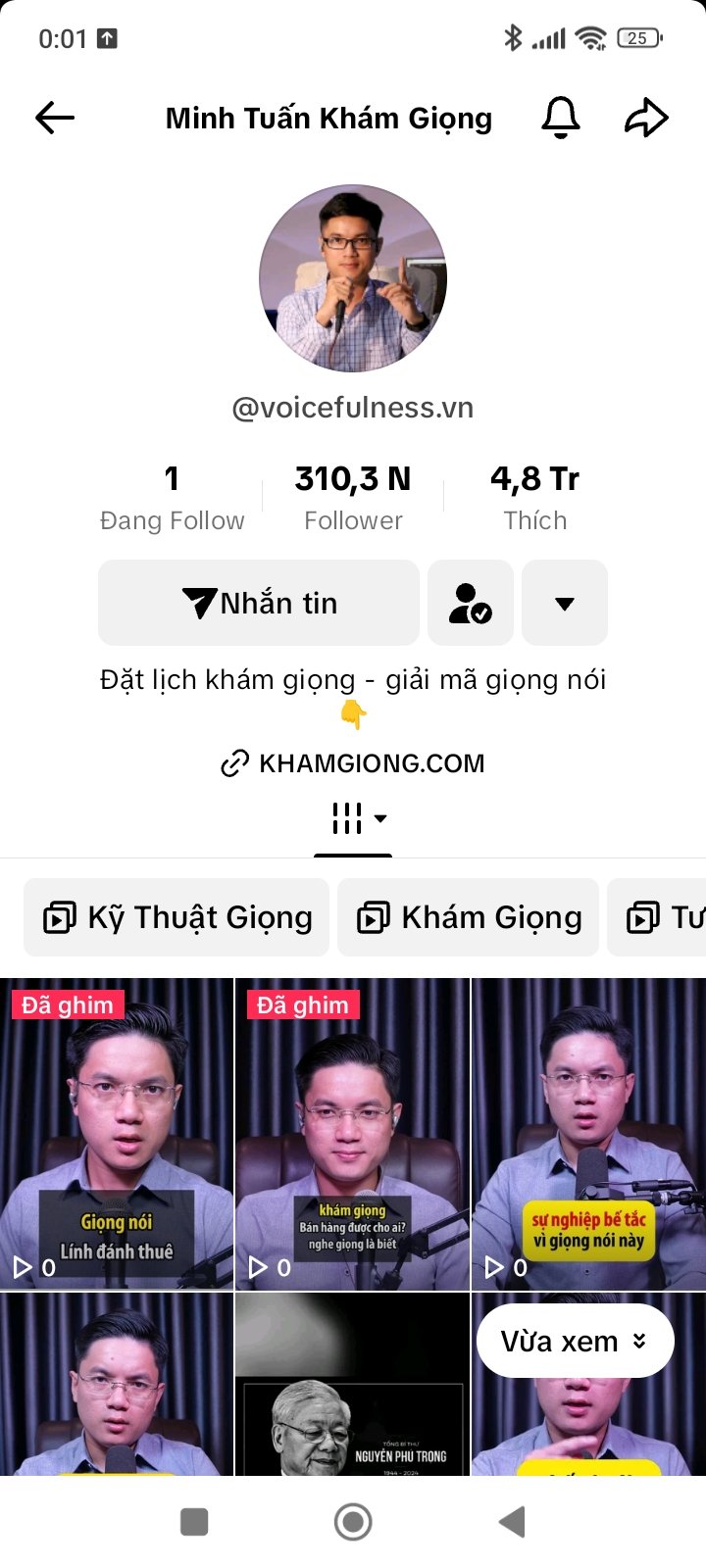Image resolution: width=706 pixels, height=1568 pixels.
Task: Go to the system home screen
Action: click(x=353, y=1522)
